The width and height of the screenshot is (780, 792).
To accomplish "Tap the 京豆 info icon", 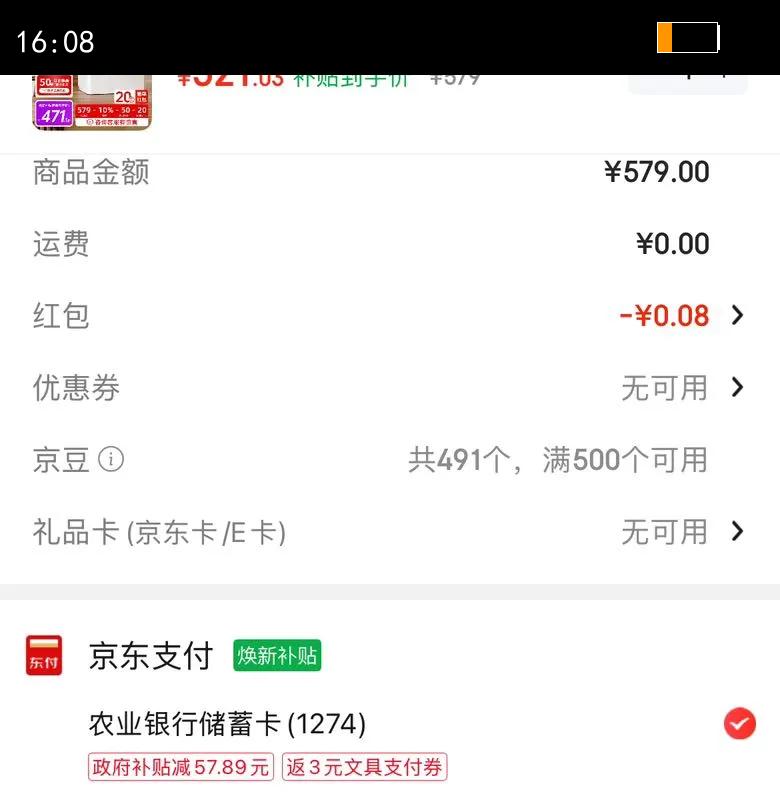I will click(x=111, y=460).
